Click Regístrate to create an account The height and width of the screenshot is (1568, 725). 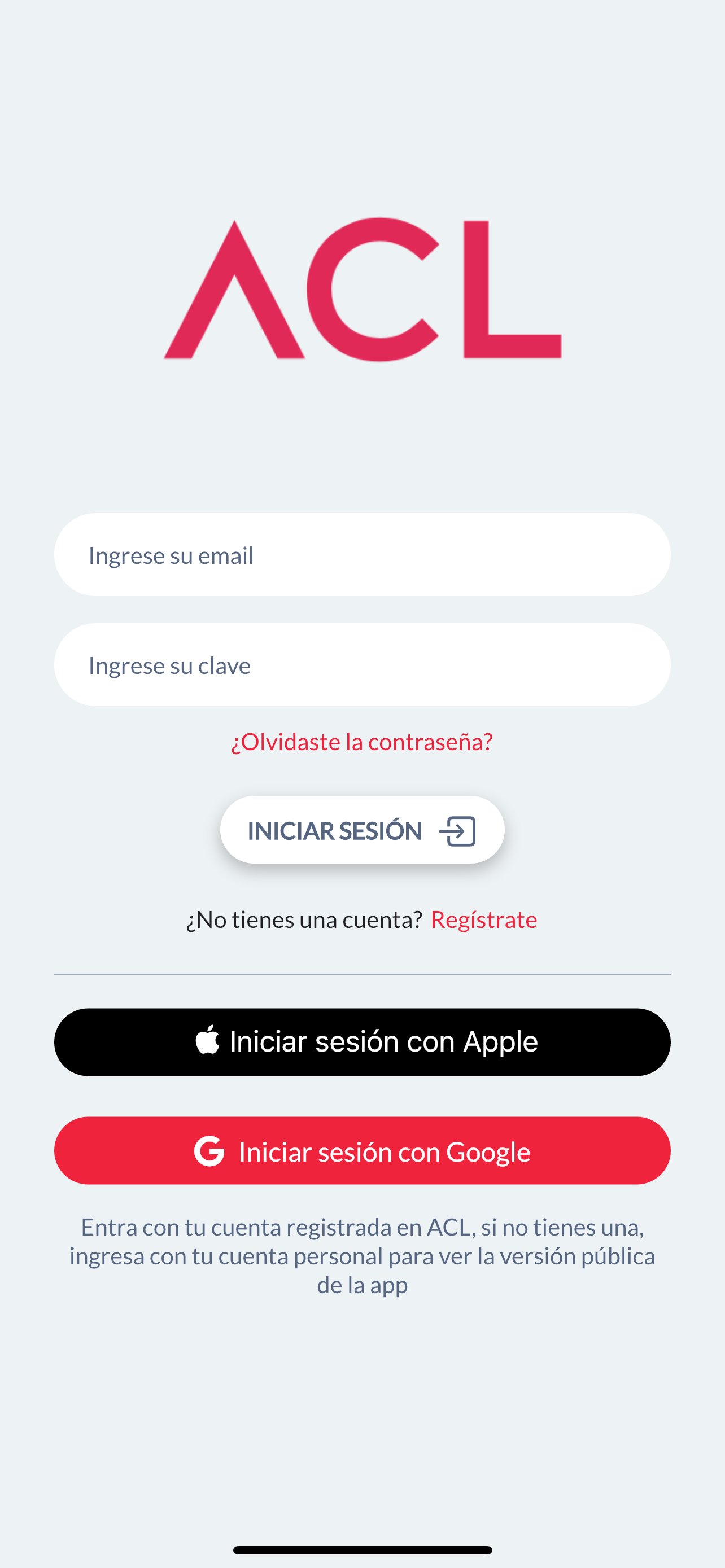[x=484, y=919]
